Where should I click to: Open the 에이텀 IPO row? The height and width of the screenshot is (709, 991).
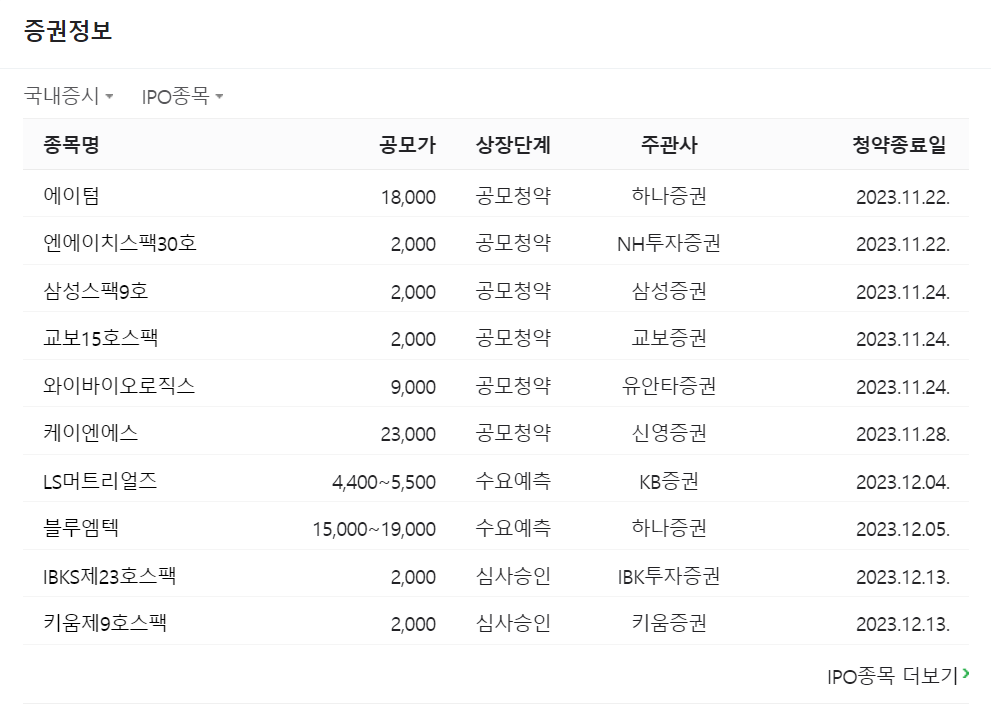[x=72, y=196]
